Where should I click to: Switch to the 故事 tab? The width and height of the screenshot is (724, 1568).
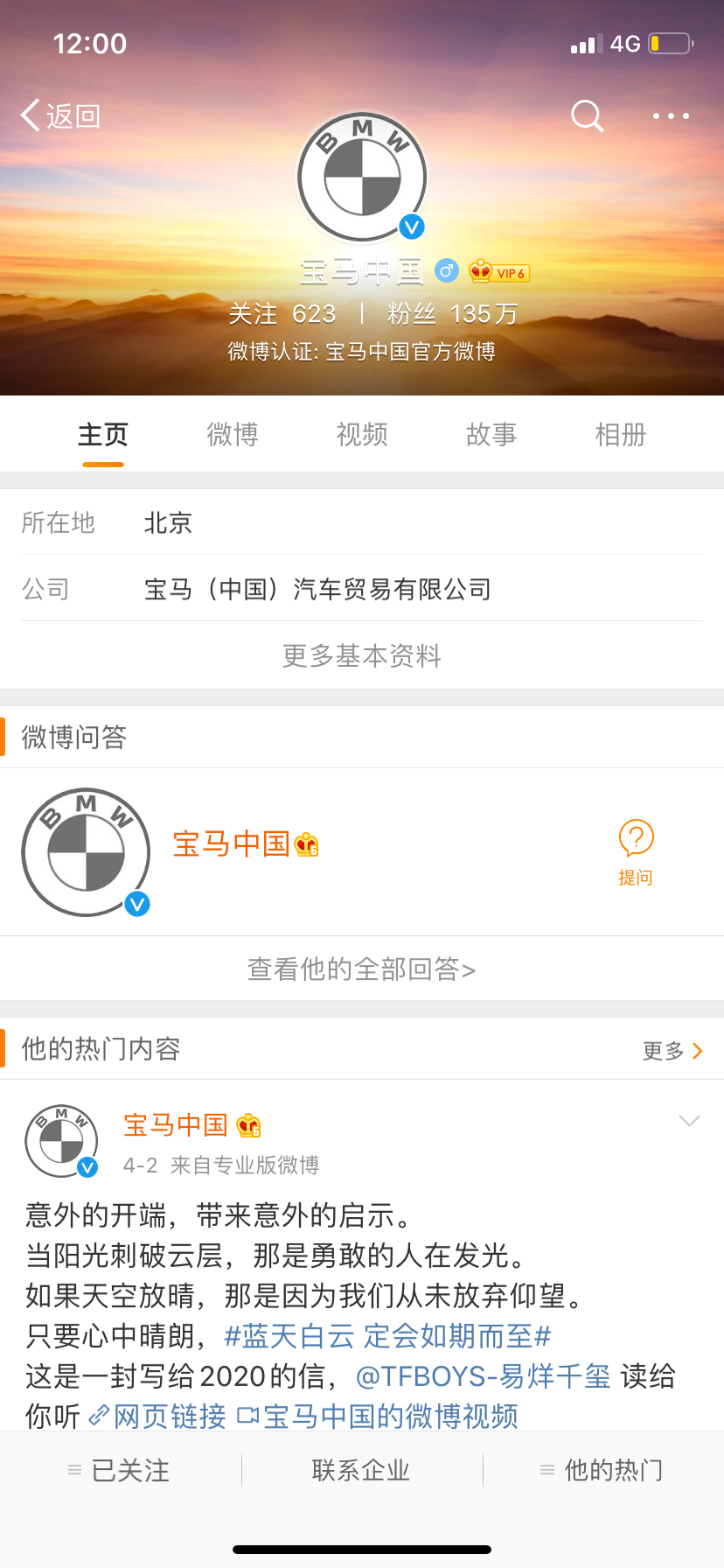[x=491, y=434]
